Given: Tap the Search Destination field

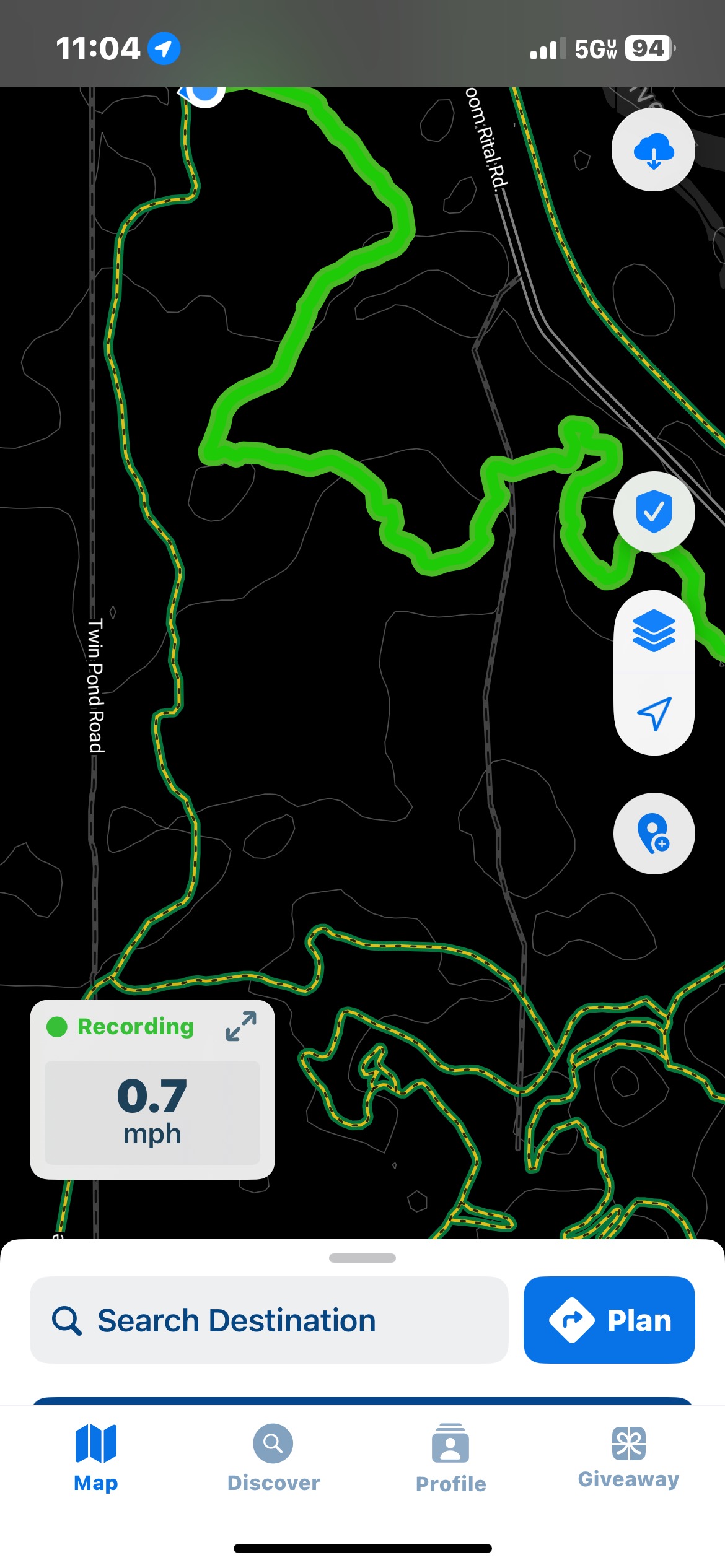Looking at the screenshot, I should [269, 1320].
